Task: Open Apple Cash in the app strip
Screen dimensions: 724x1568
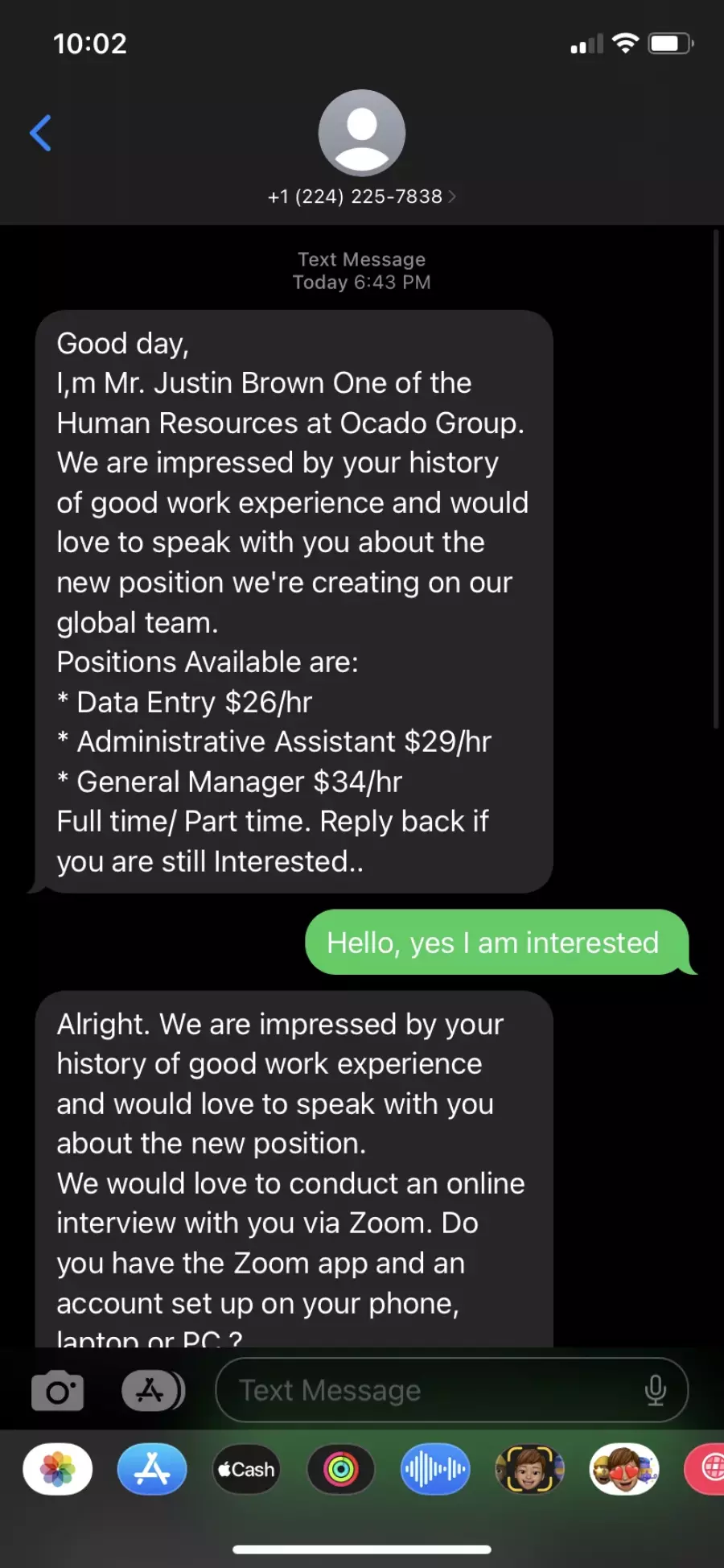Action: coord(247,1469)
